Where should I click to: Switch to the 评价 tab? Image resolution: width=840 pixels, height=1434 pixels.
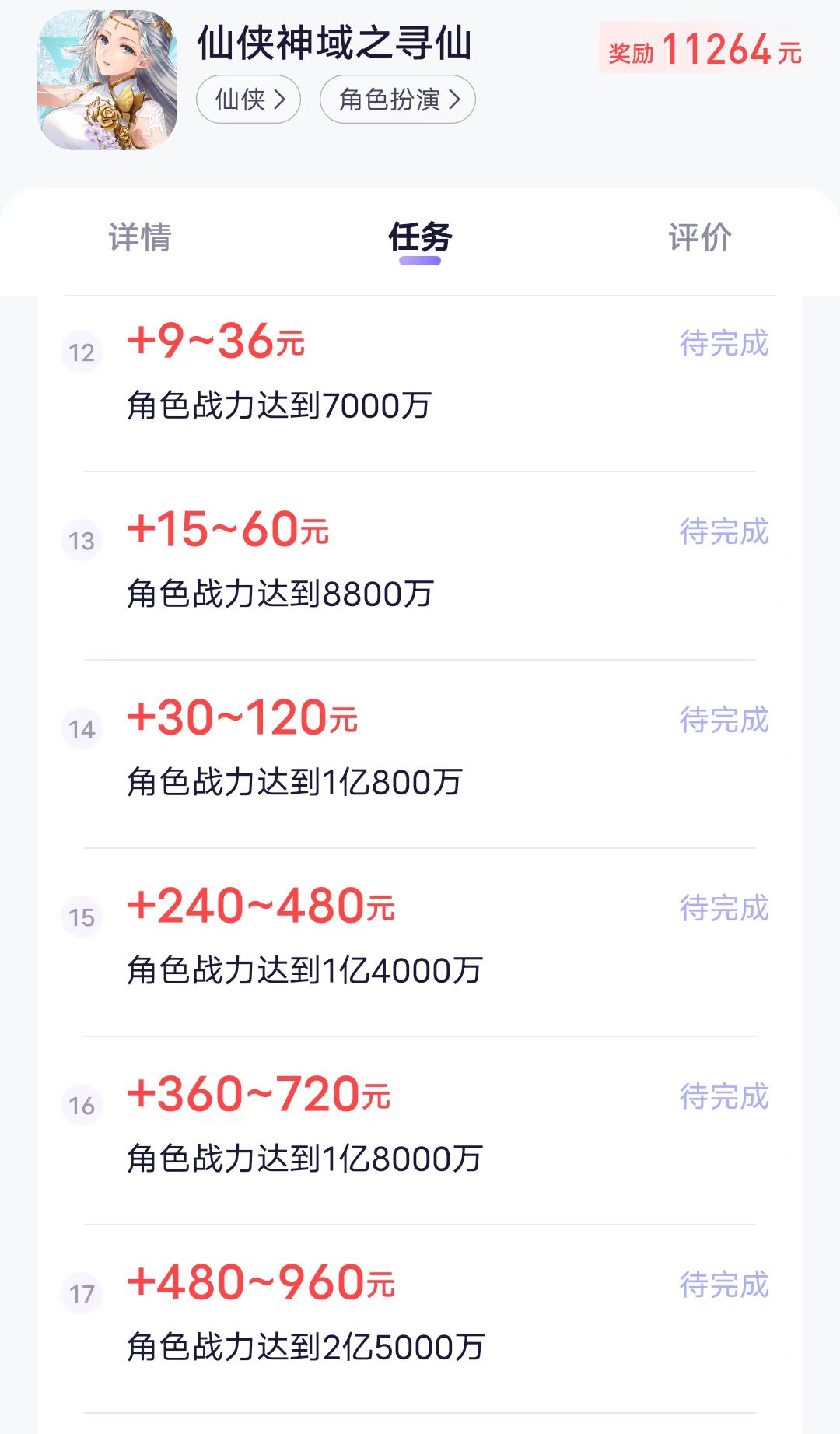click(698, 239)
